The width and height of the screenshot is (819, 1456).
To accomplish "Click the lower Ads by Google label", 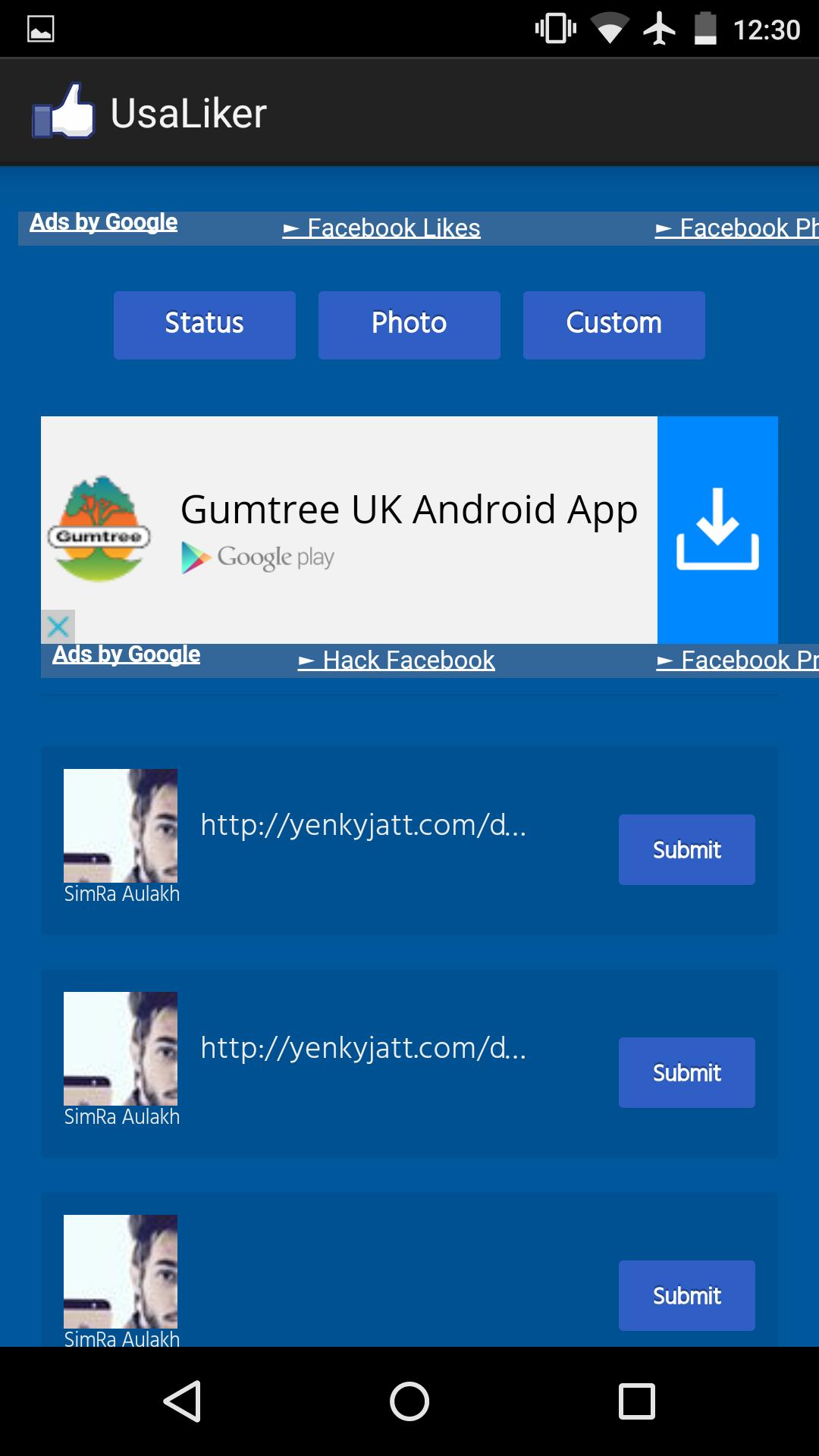I will point(126,653).
